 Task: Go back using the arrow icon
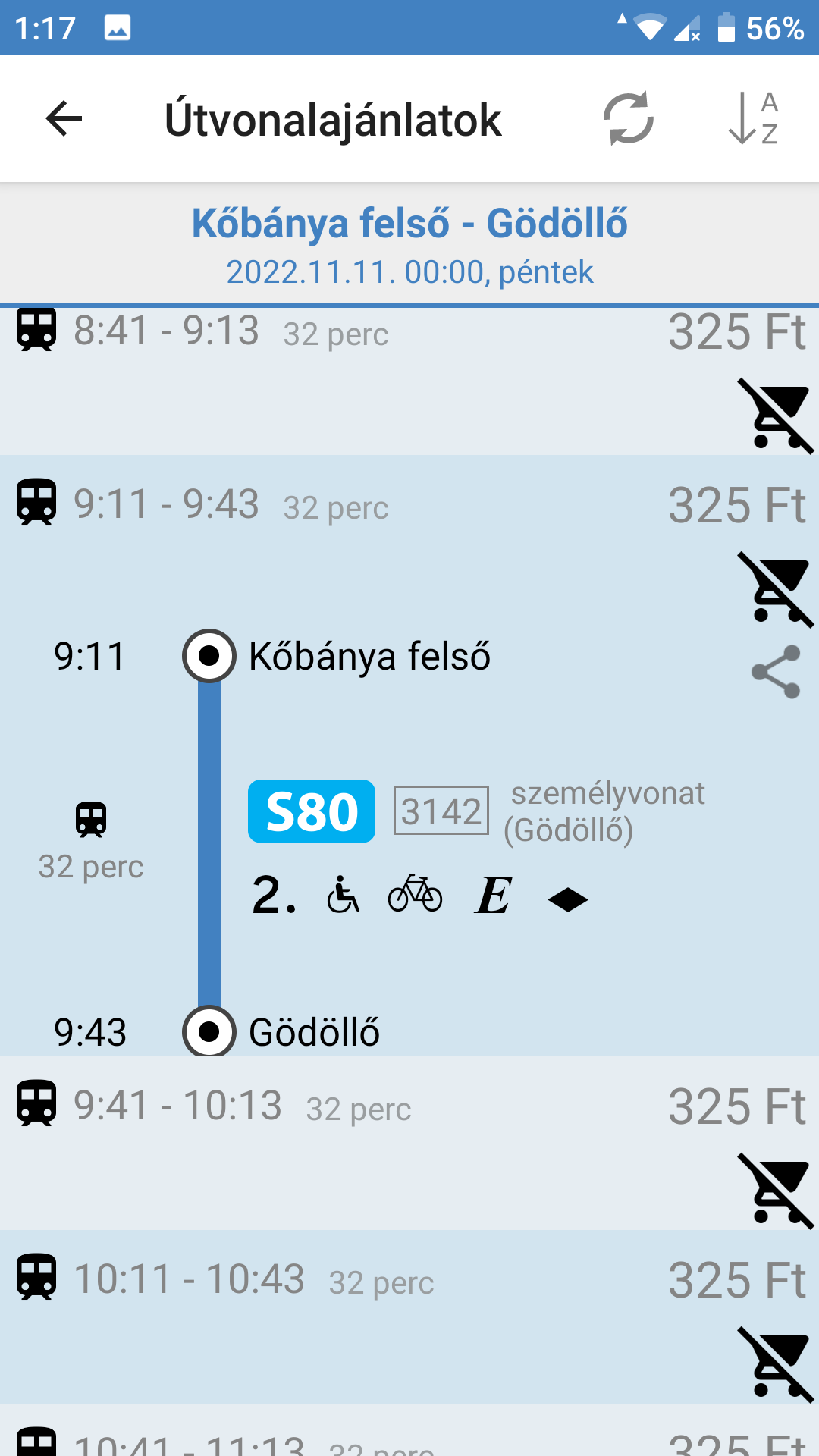(x=64, y=119)
